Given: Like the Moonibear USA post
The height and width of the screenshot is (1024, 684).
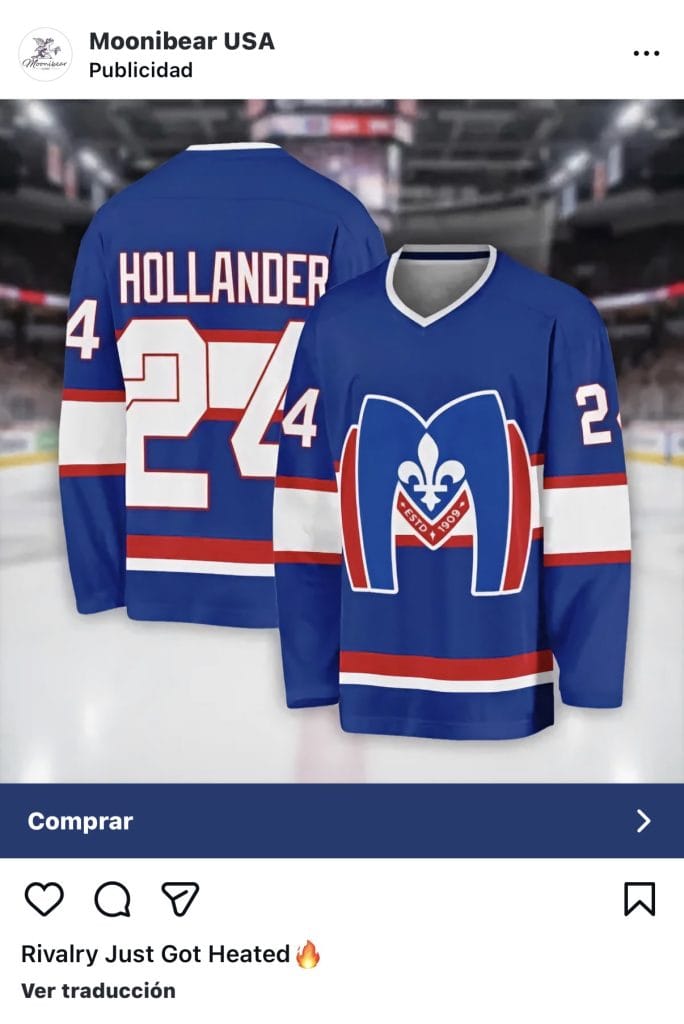Looking at the screenshot, I should (x=44, y=899).
